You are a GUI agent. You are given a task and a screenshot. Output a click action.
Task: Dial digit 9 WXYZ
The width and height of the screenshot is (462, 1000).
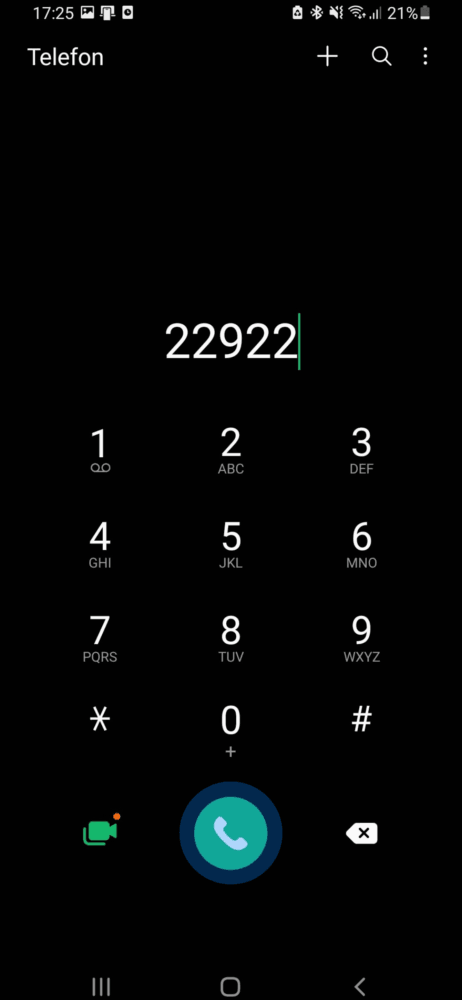(361, 639)
